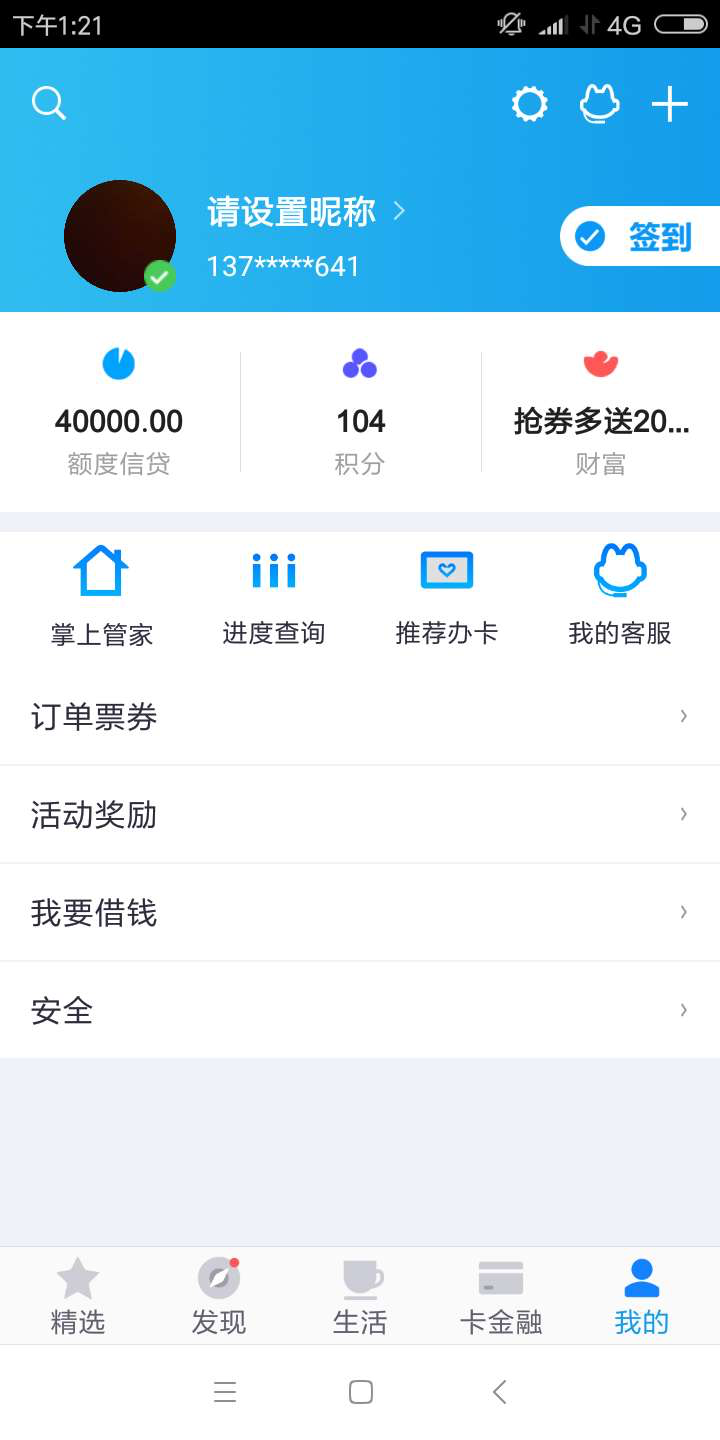Open the 活动奖励 row
The image size is (720, 1440).
360,815
